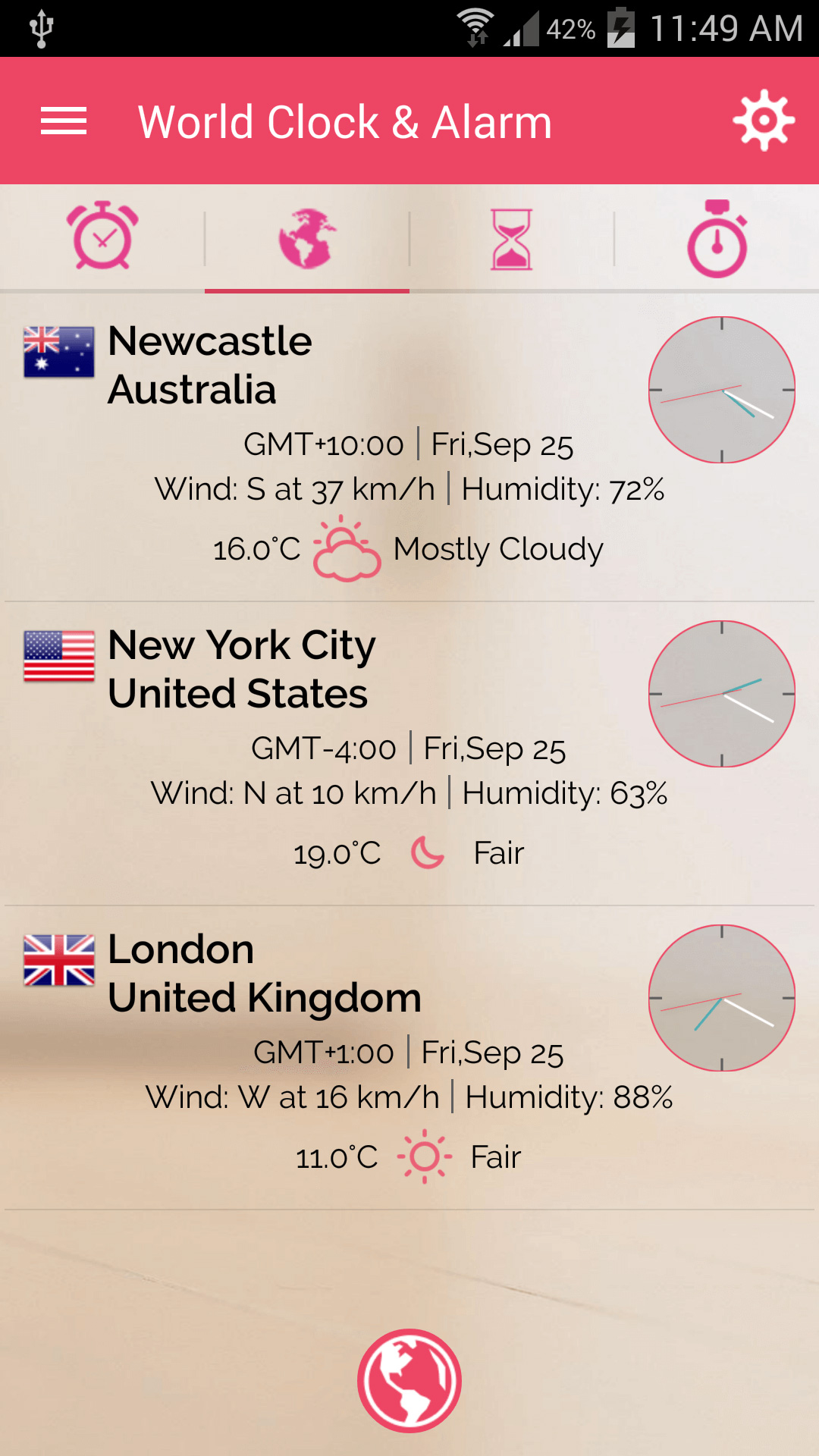This screenshot has height=1456, width=819.
Task: Open the settings gear icon
Action: pos(764,120)
